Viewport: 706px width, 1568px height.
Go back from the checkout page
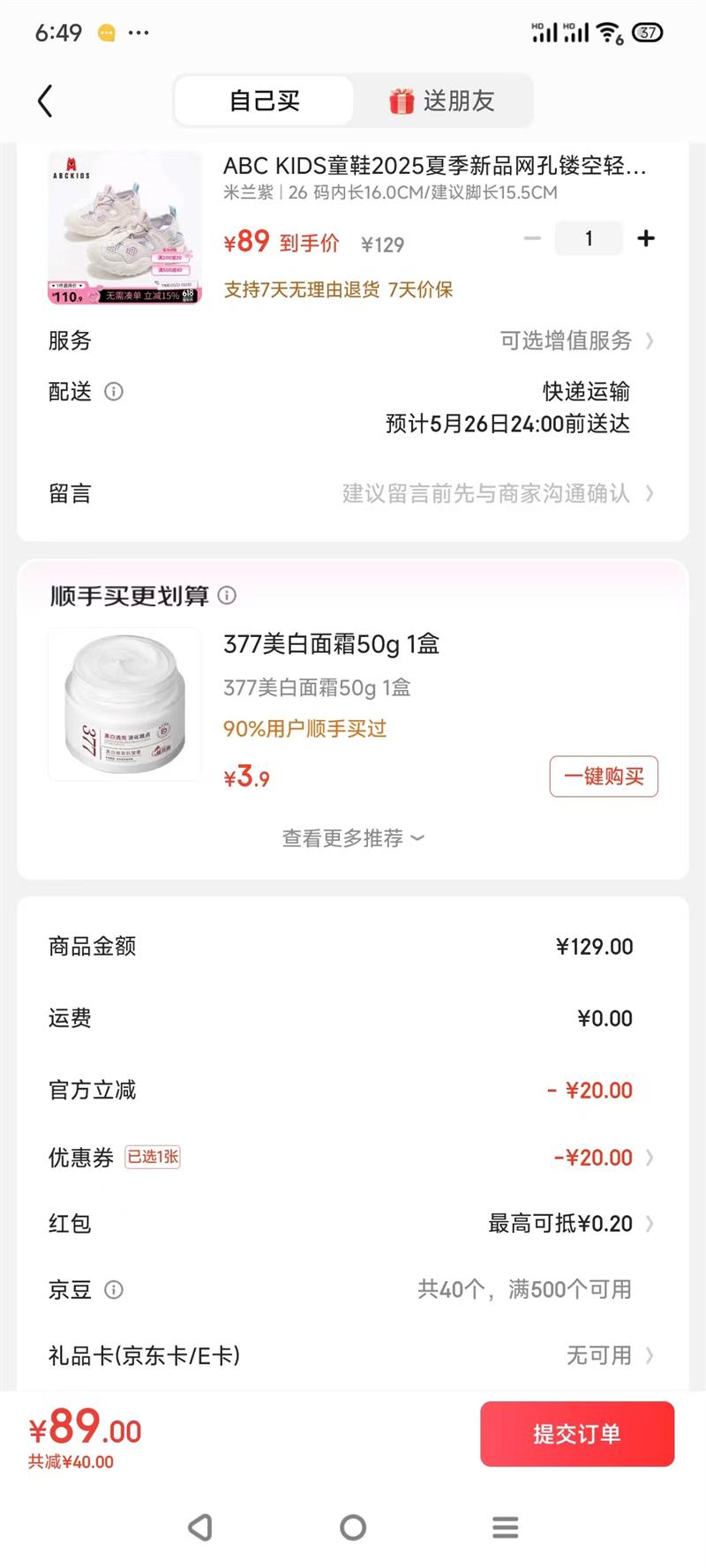(46, 101)
